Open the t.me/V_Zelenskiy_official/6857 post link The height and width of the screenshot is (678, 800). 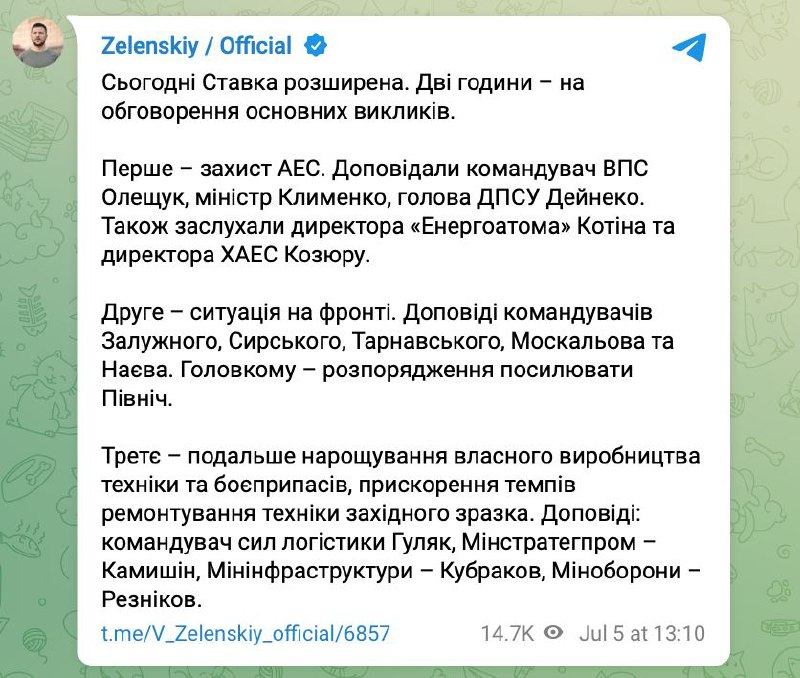(245, 633)
